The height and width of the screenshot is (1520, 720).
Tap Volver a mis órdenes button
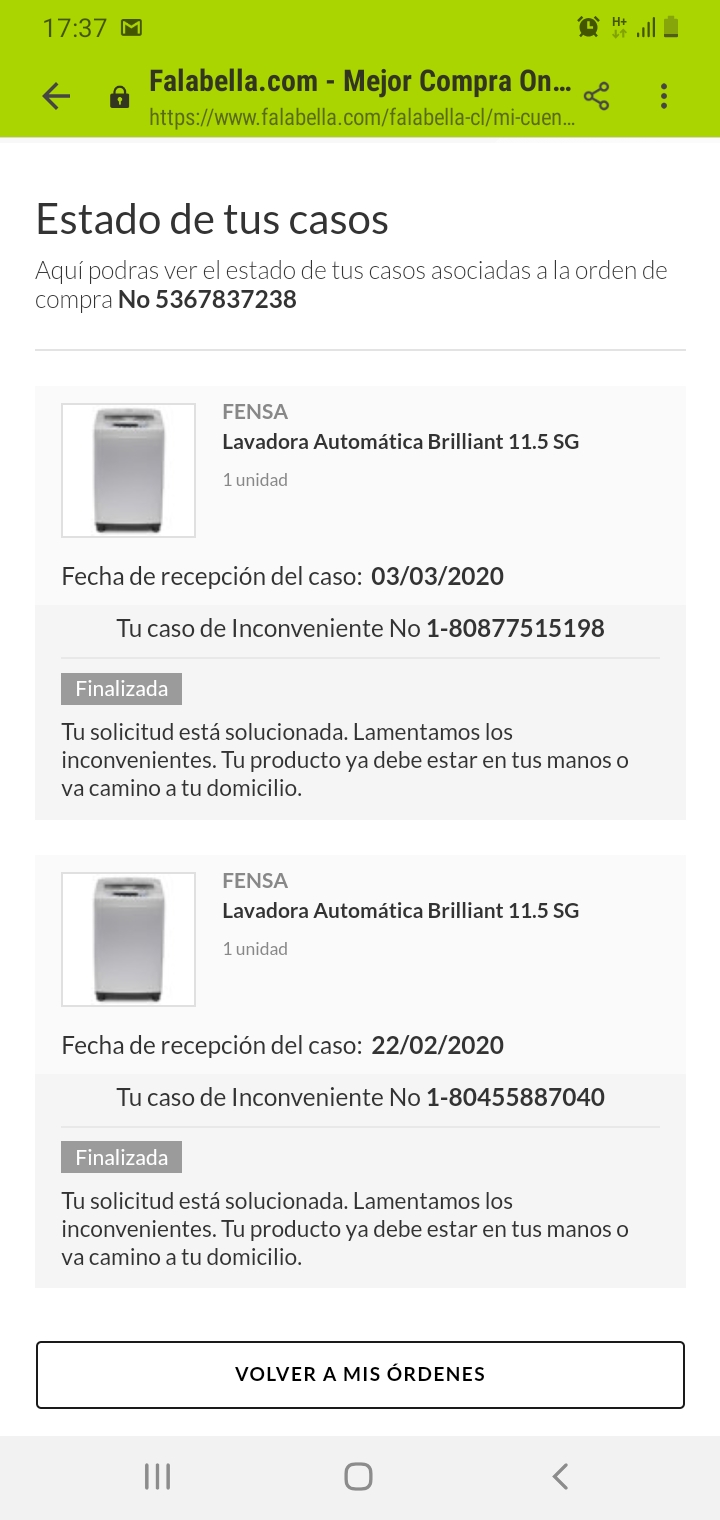(360, 1374)
